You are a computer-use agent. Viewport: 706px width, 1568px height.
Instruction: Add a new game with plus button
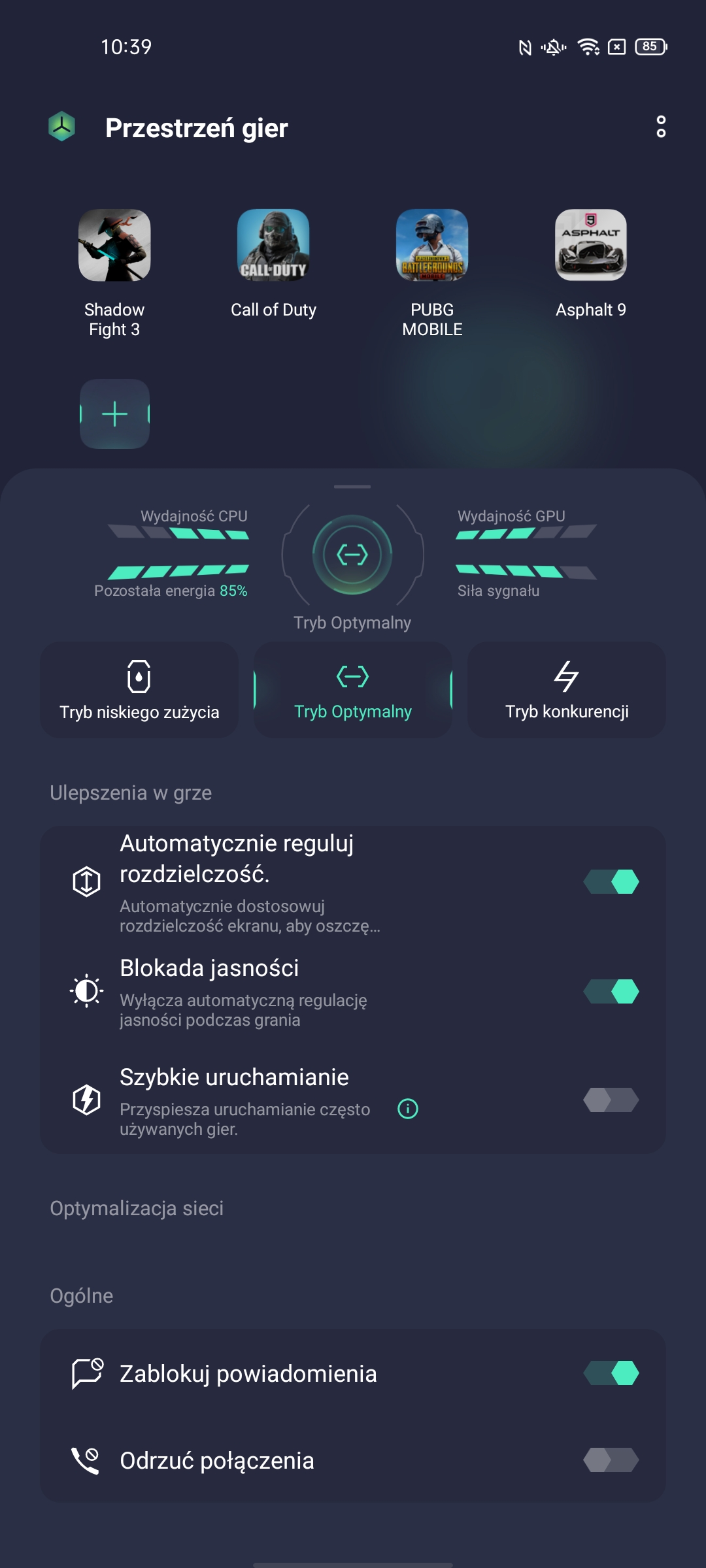click(114, 414)
